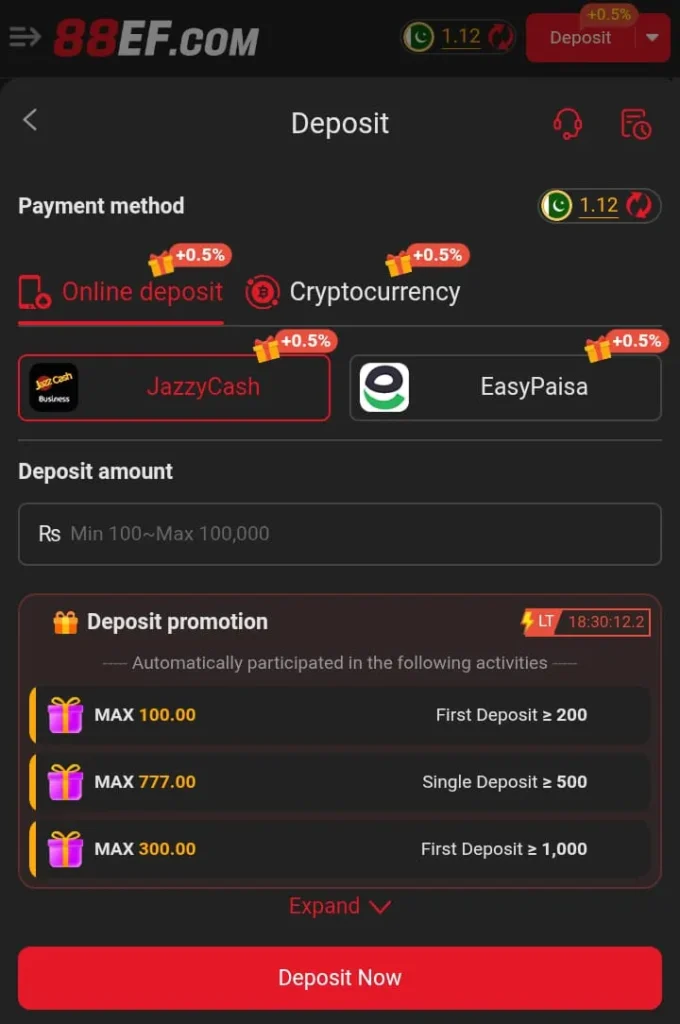Expand the deposit promotion list

[340, 906]
